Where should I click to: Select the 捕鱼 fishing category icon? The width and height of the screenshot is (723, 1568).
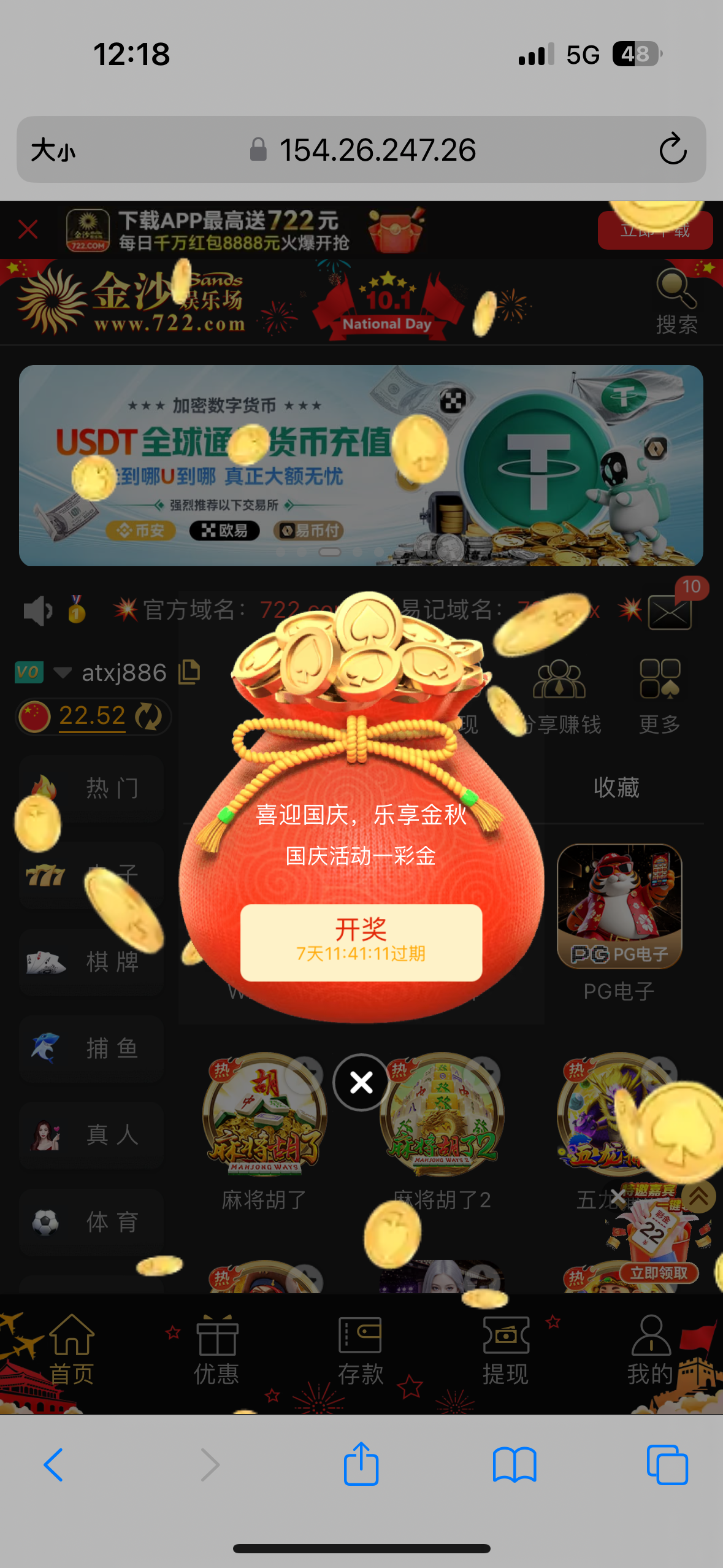pos(46,1048)
